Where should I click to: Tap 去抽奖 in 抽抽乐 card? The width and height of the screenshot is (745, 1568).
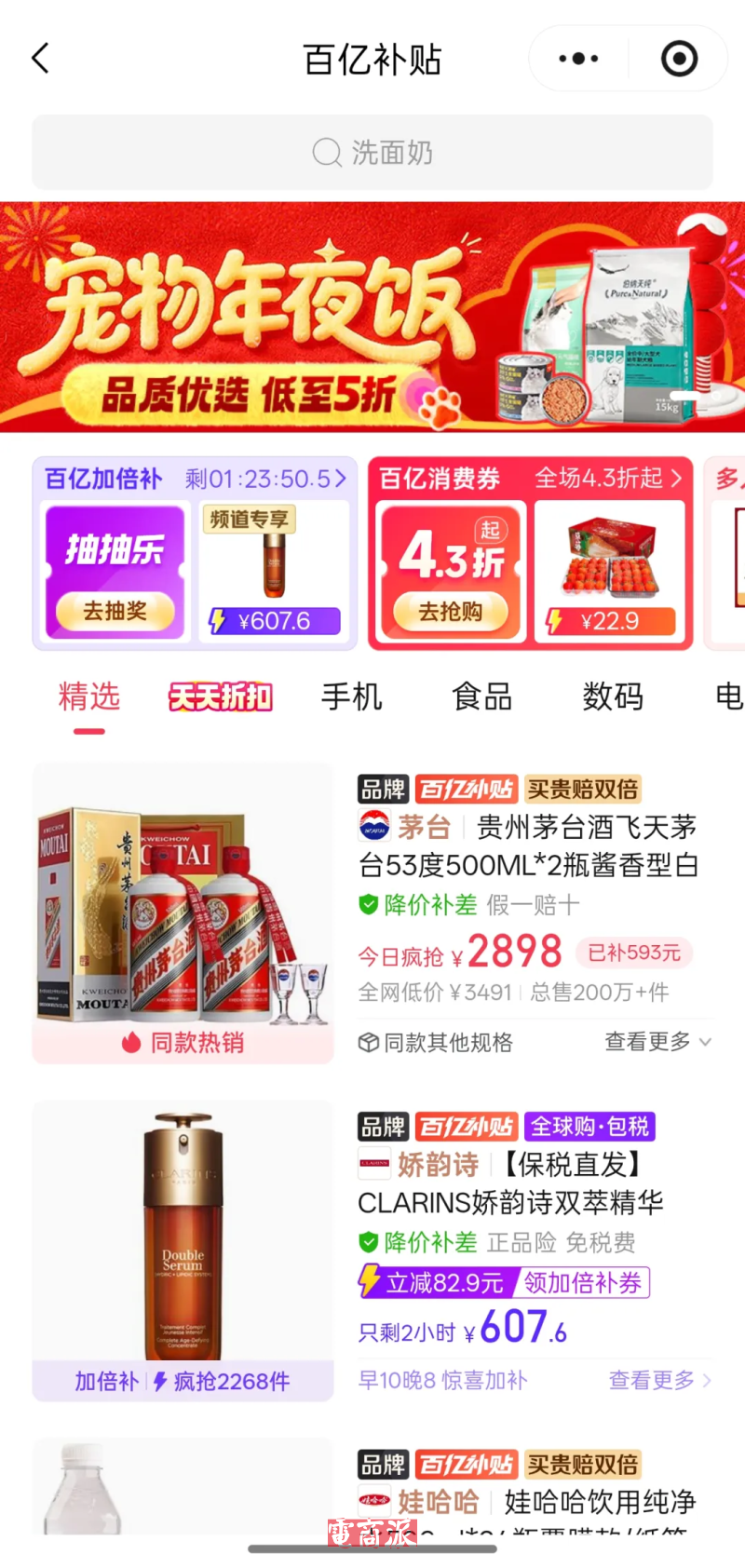pyautogui.click(x=115, y=611)
